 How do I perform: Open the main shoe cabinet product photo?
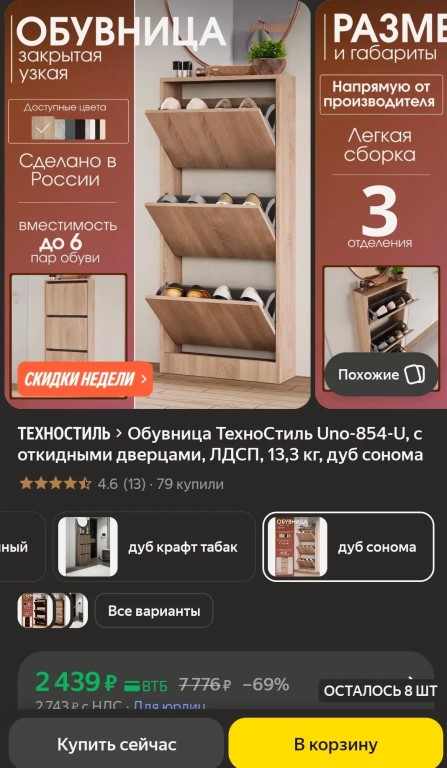click(x=158, y=204)
